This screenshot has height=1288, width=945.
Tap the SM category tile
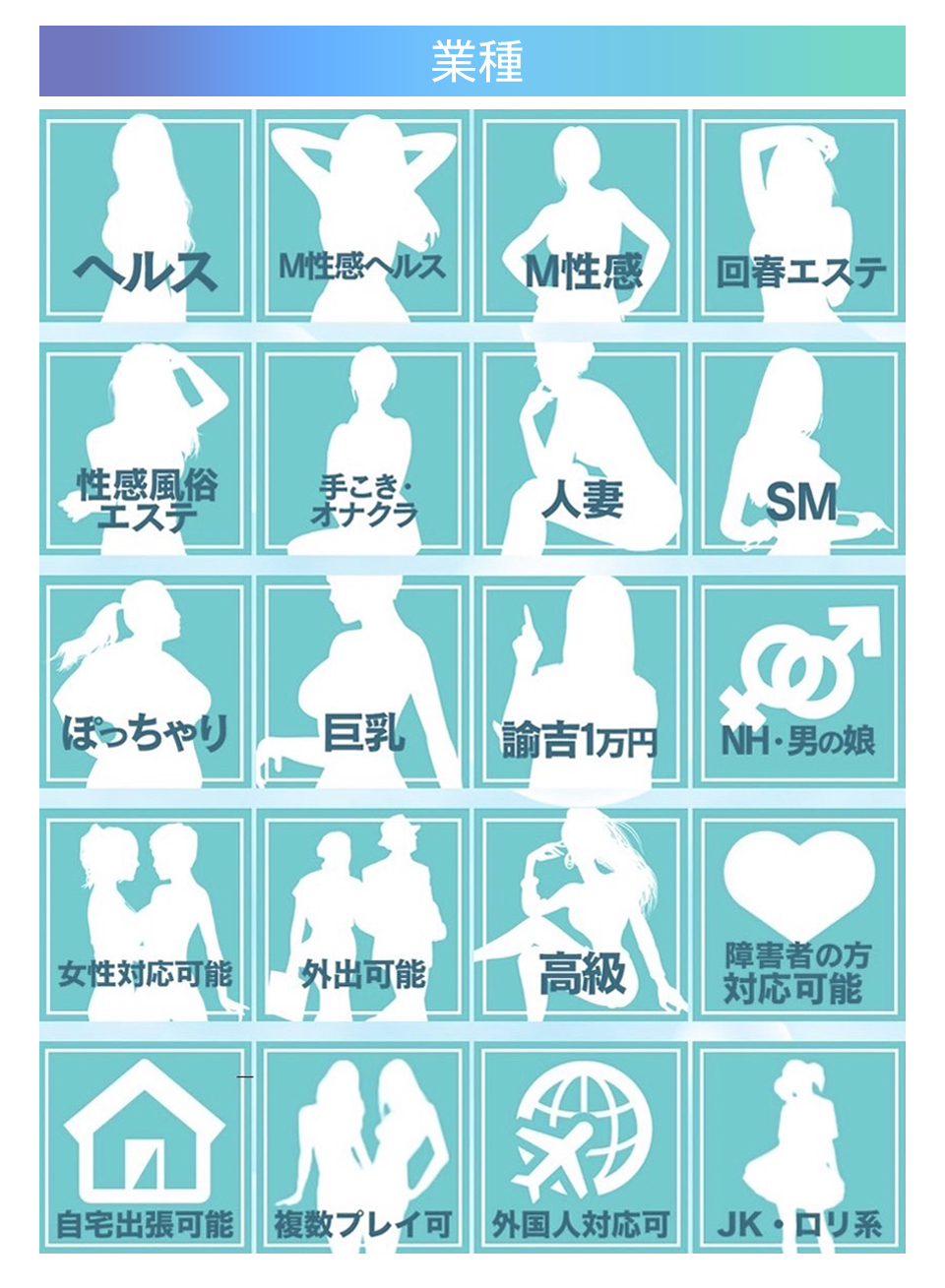tap(798, 450)
